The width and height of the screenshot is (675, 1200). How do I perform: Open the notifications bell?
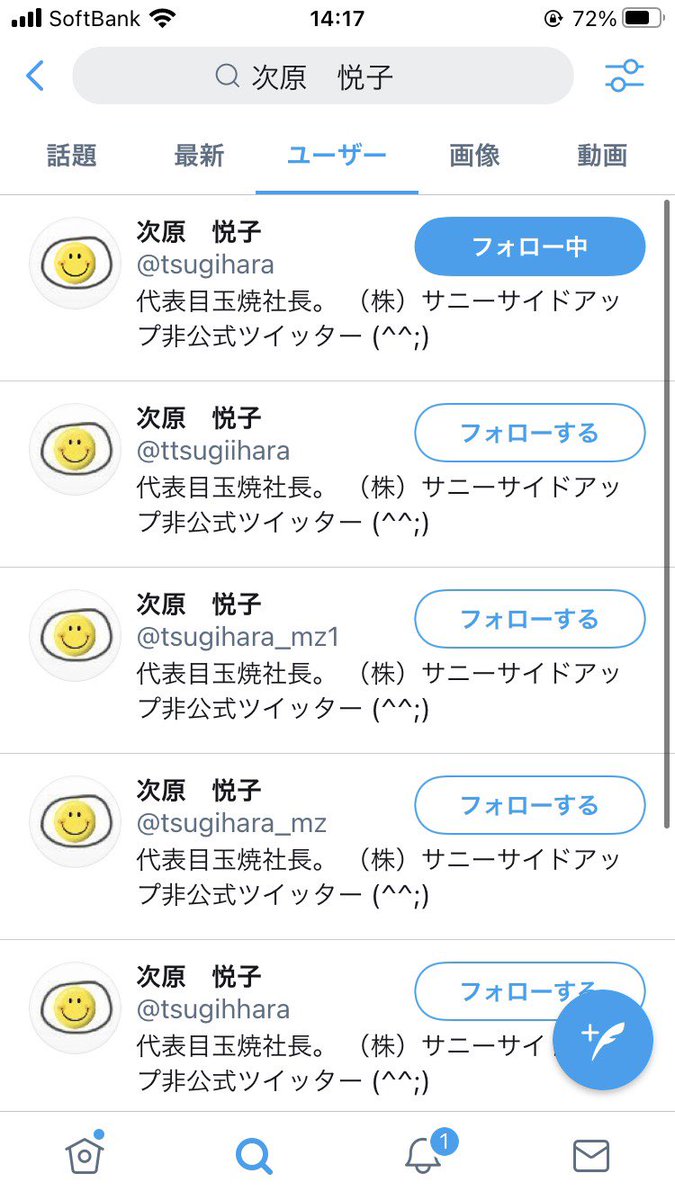coord(424,1155)
